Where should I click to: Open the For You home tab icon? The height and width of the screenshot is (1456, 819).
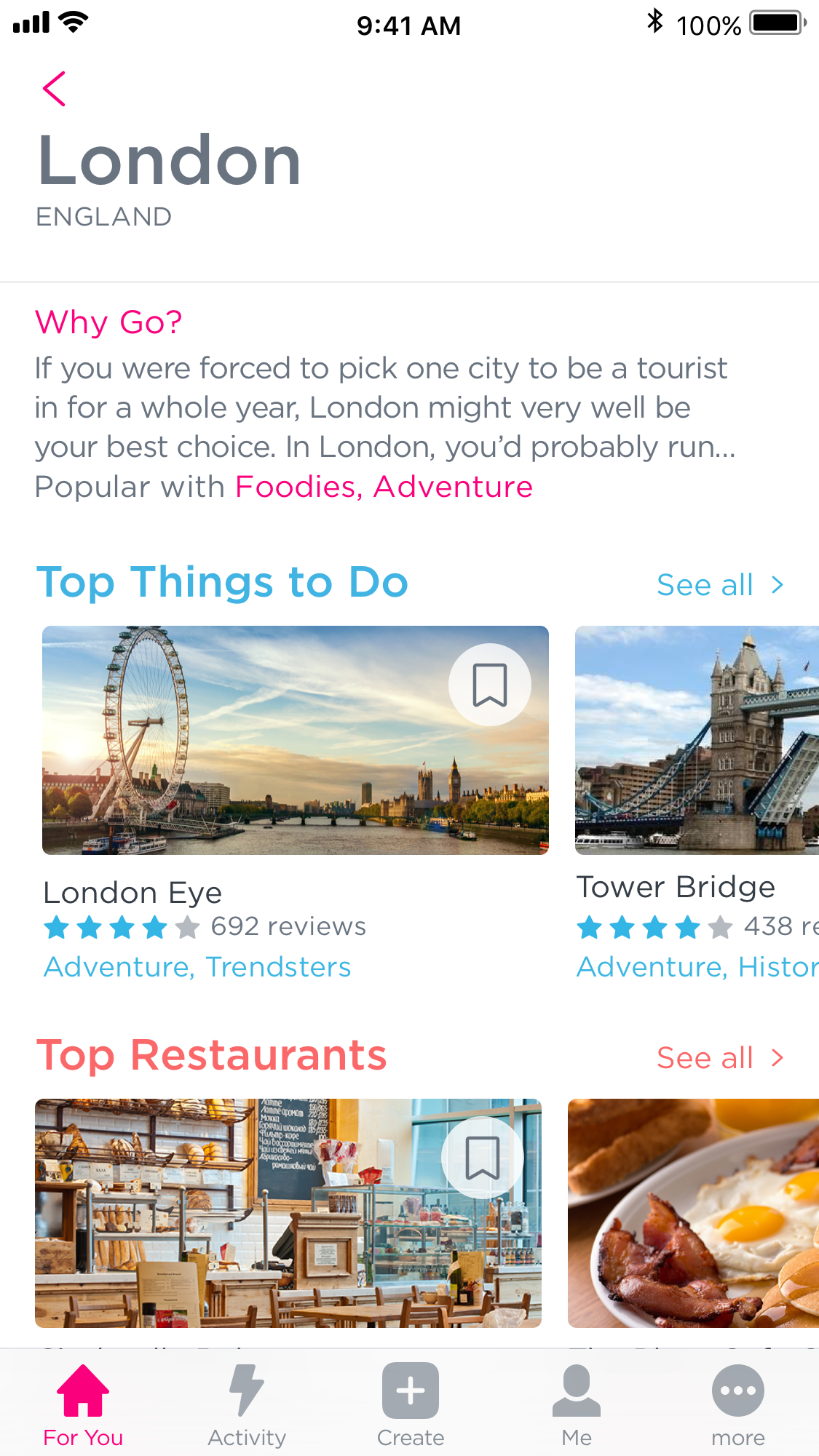[84, 1391]
